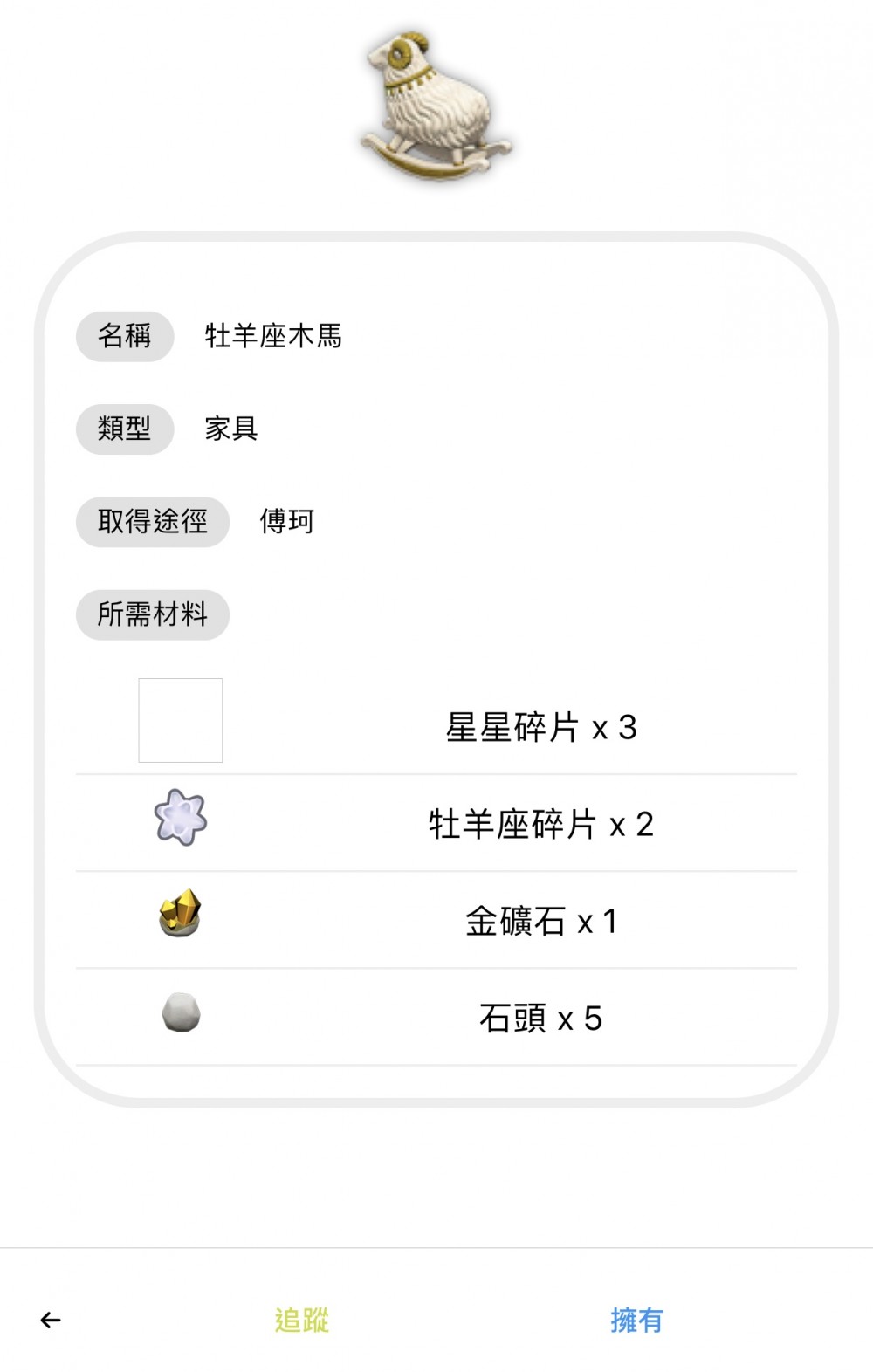This screenshot has height=1372, width=873.
Task: Toggle the 擁有 owned state
Action: (x=636, y=1321)
